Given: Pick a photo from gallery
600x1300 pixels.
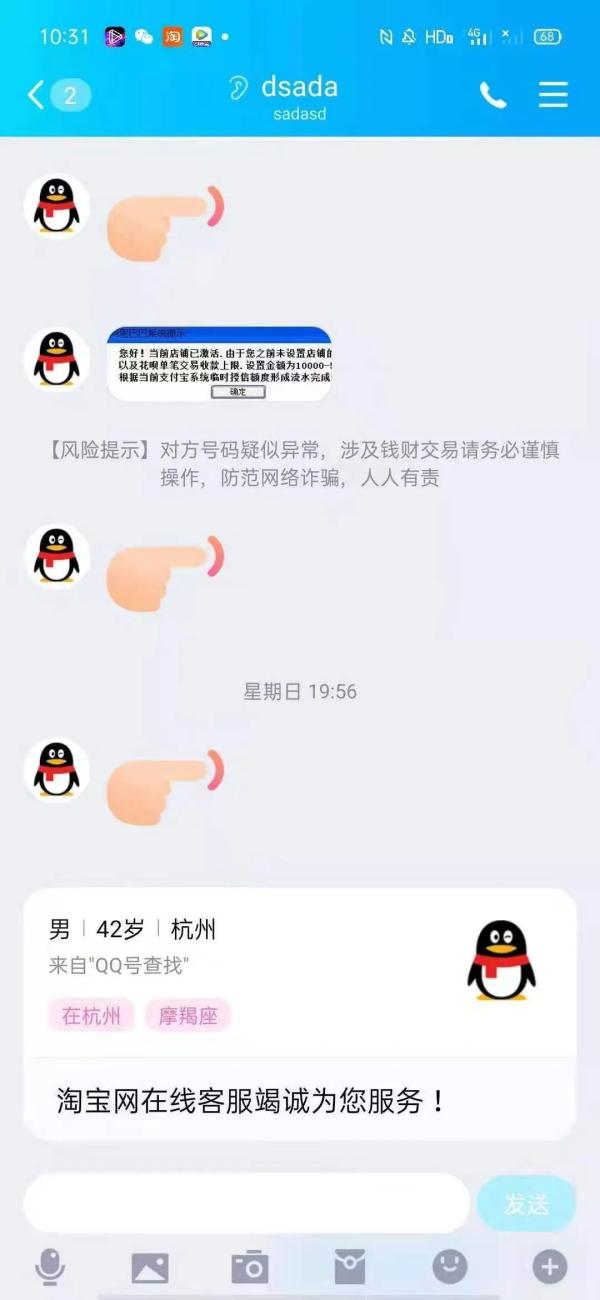Looking at the screenshot, I should point(150,1268).
